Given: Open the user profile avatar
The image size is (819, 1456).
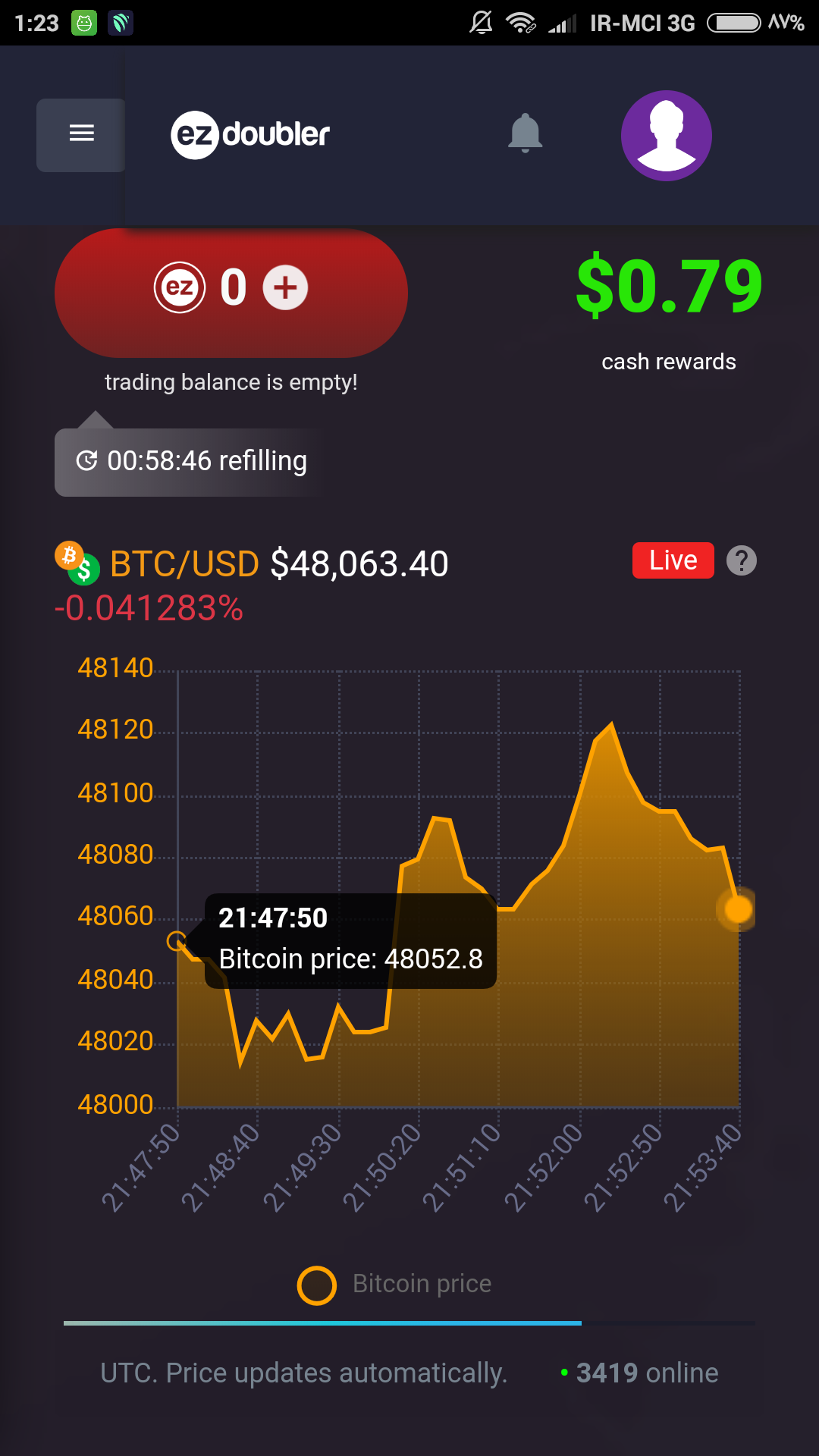Looking at the screenshot, I should click(x=666, y=136).
